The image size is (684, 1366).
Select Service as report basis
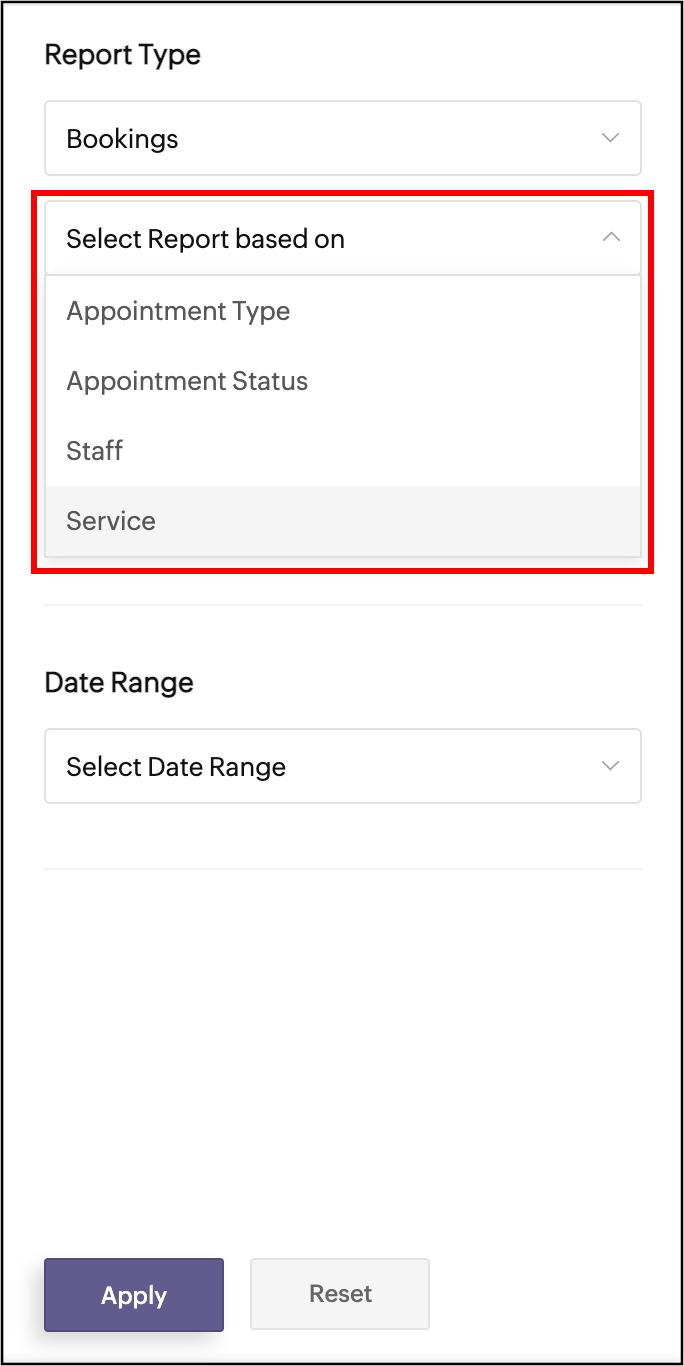pyautogui.click(x=111, y=521)
